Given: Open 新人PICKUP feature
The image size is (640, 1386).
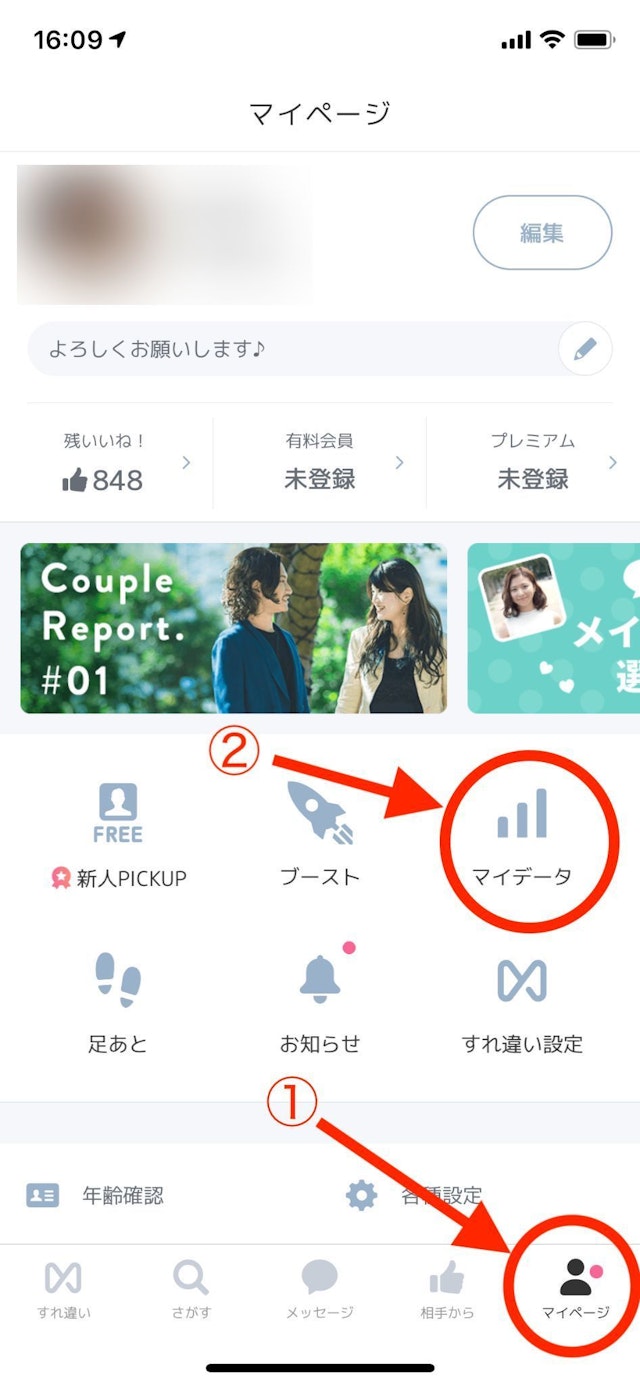Looking at the screenshot, I should [x=118, y=835].
